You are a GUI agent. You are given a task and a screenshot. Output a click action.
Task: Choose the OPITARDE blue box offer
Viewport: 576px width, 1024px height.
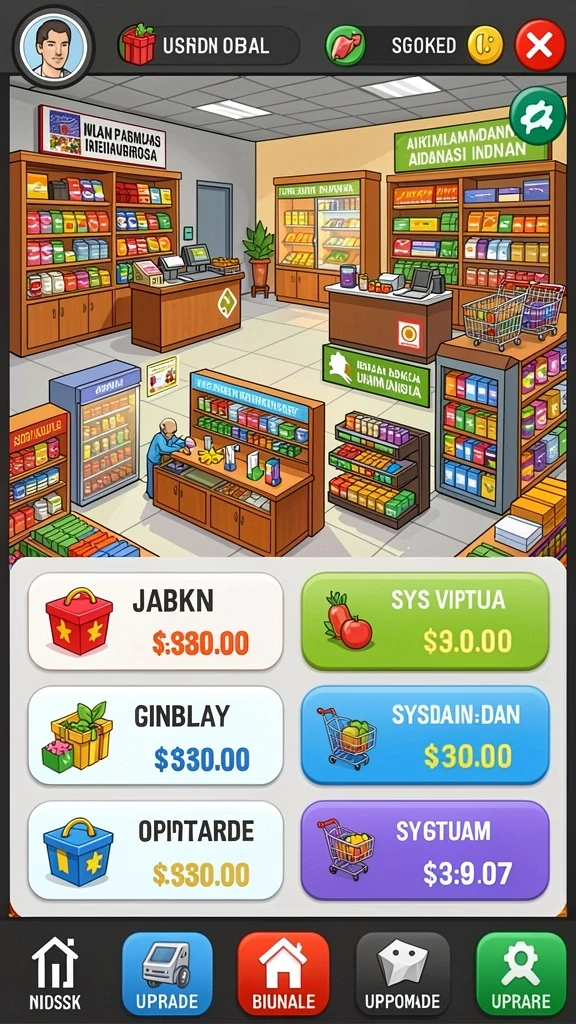click(155, 850)
